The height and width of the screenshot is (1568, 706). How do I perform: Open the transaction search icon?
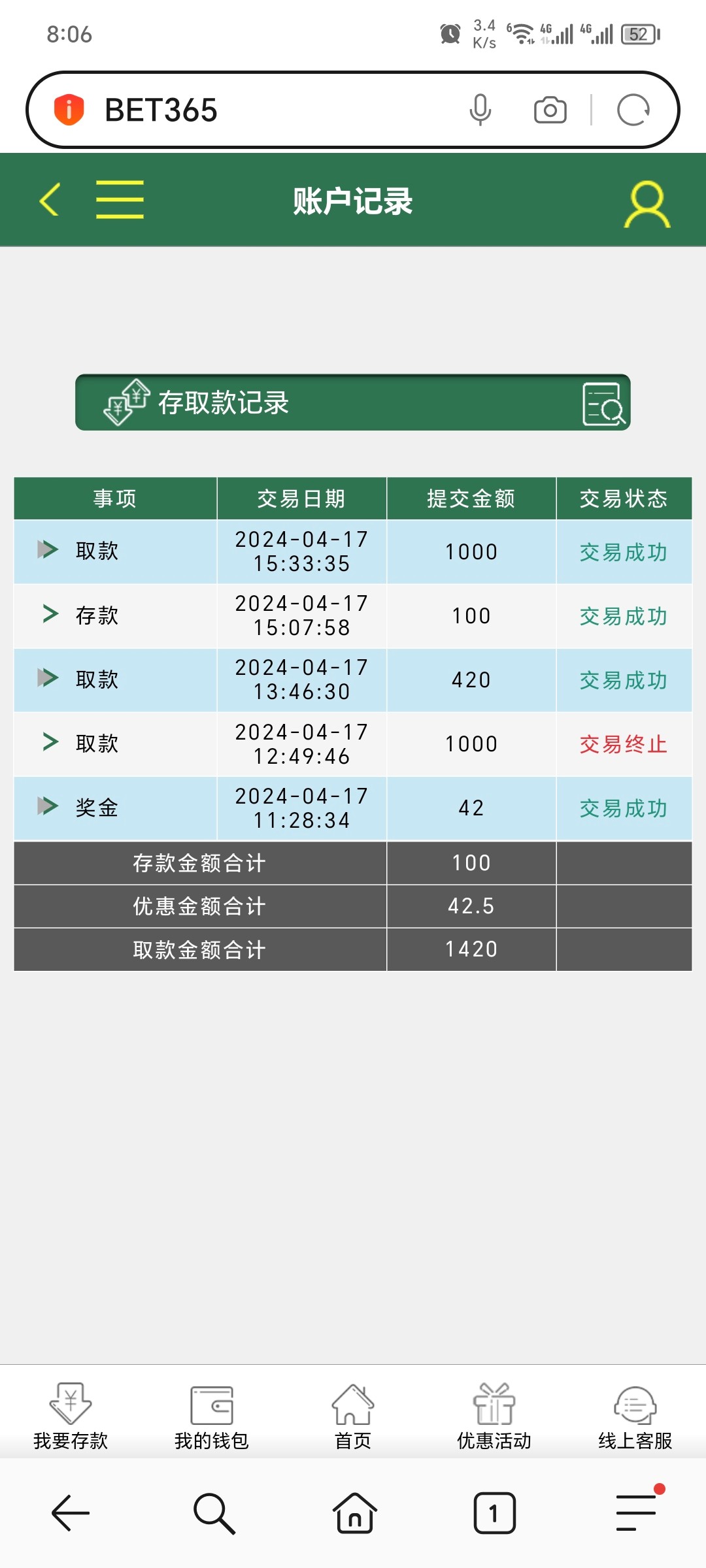pos(603,402)
